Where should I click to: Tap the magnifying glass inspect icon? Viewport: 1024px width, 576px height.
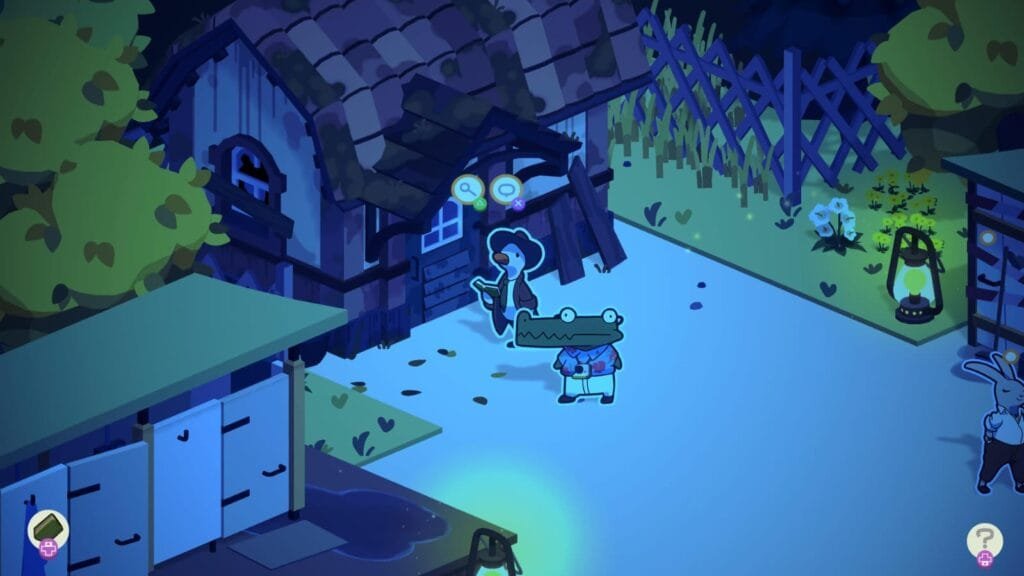[467, 187]
